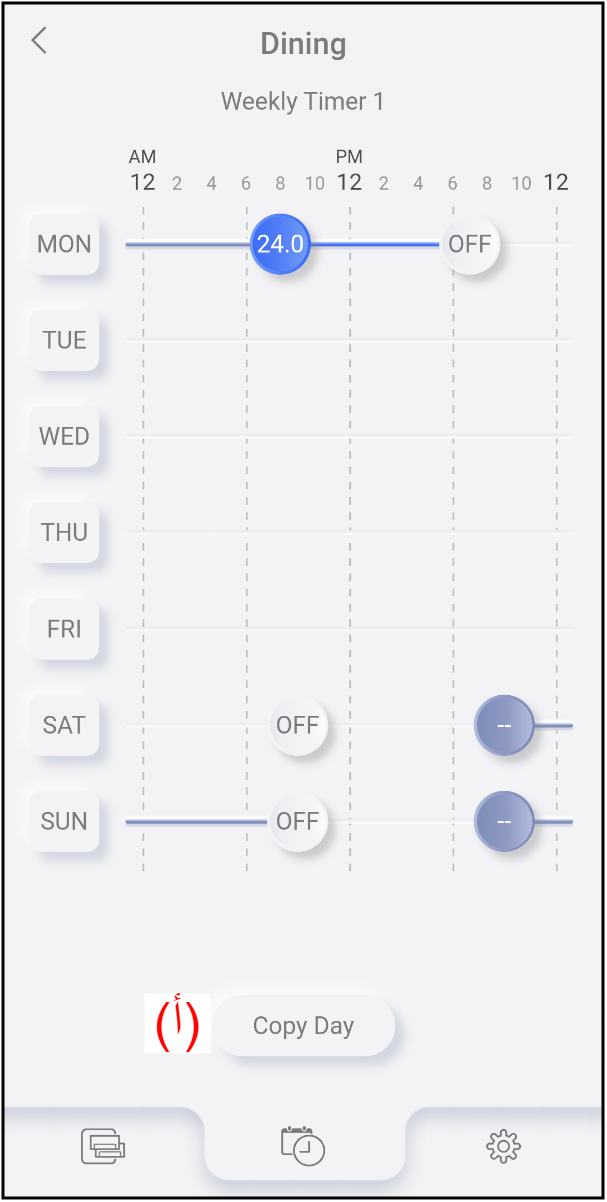This screenshot has width=607, height=1202.
Task: Select the FRI day button
Action: pos(64,629)
